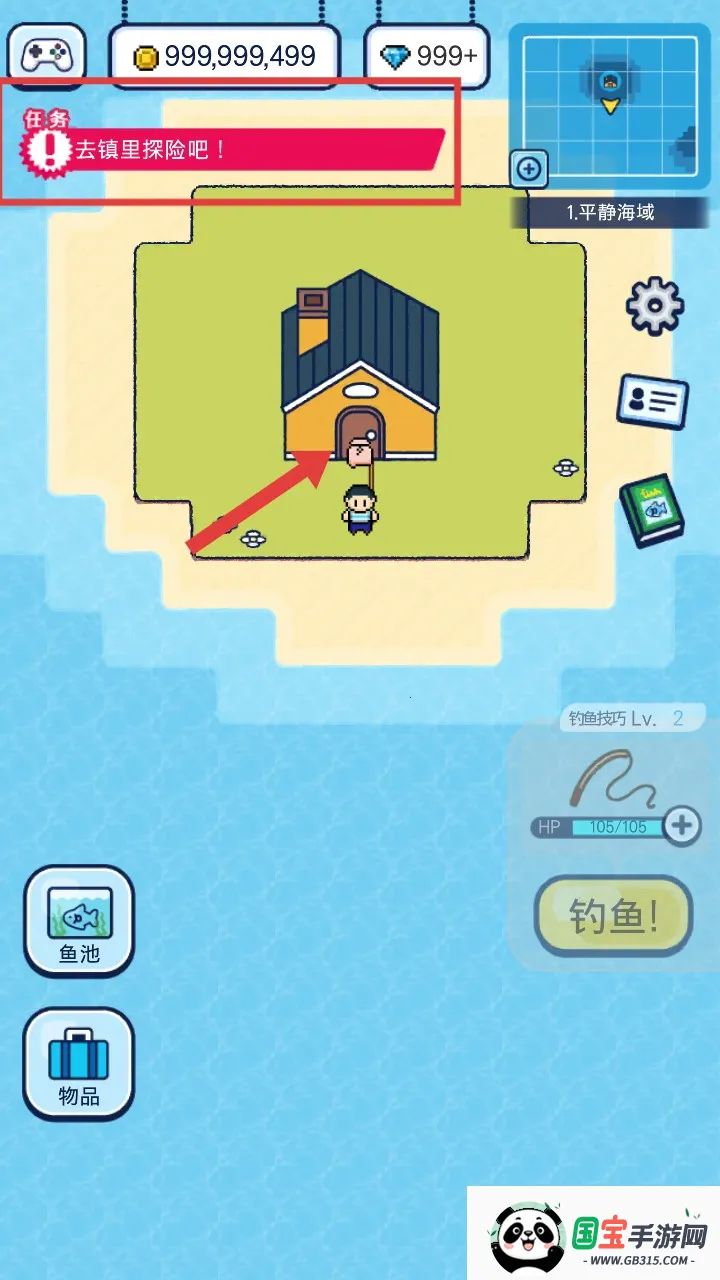Restore HP with the plus button
Viewport: 720px width, 1280px height.
coord(683,825)
